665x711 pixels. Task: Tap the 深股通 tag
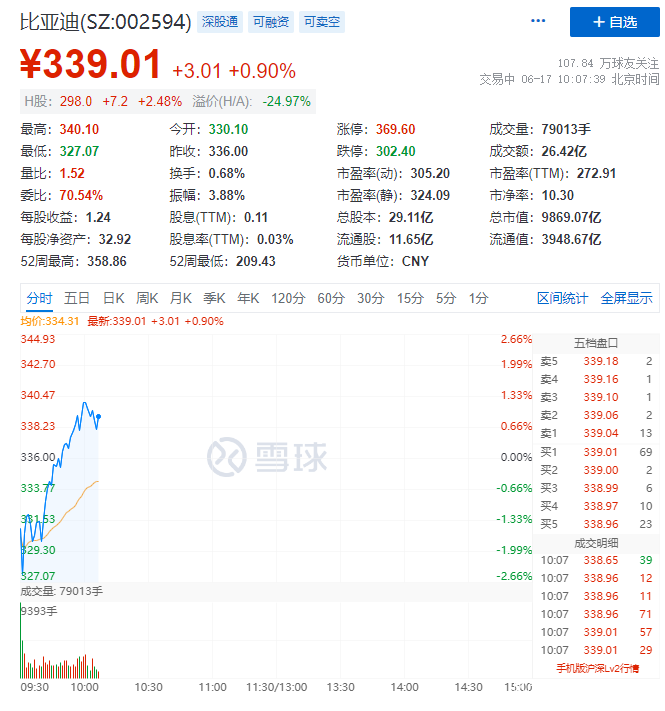(219, 21)
